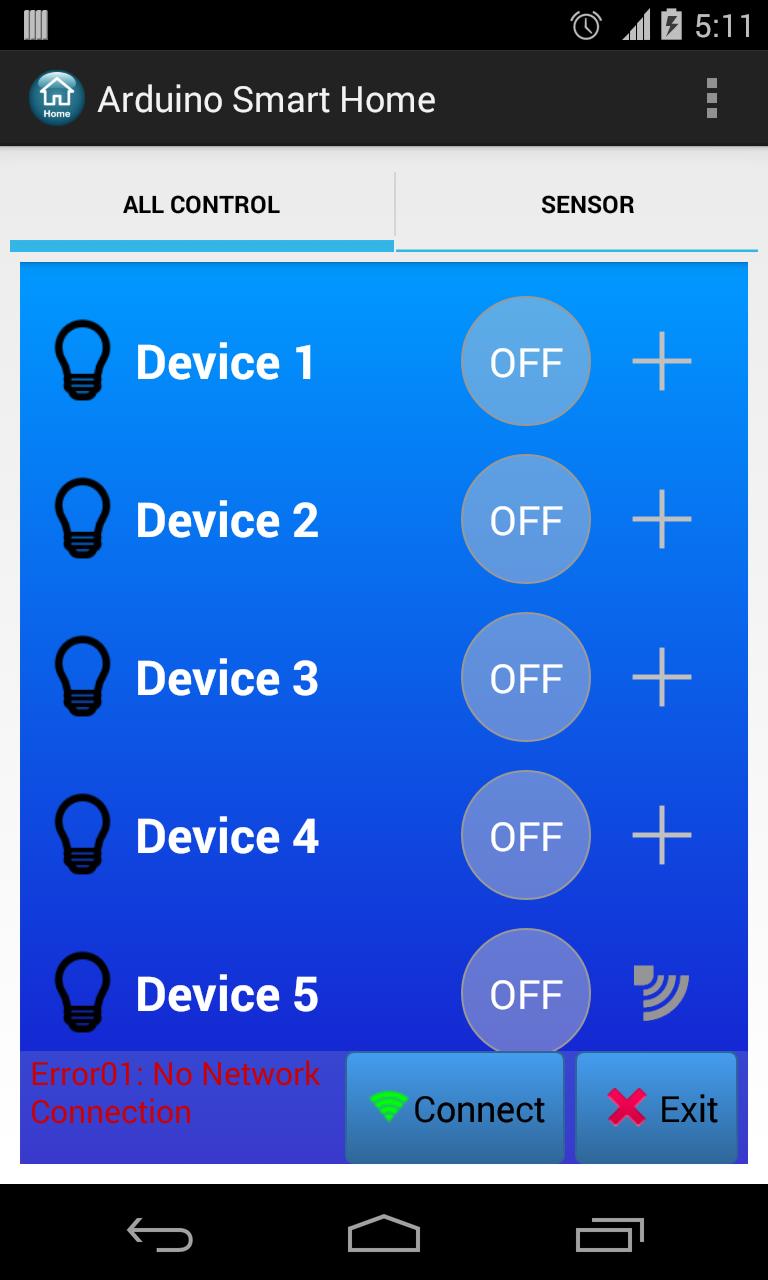Expand options for Device 2 with plus sign
Viewport: 768px width, 1280px height.
660,519
